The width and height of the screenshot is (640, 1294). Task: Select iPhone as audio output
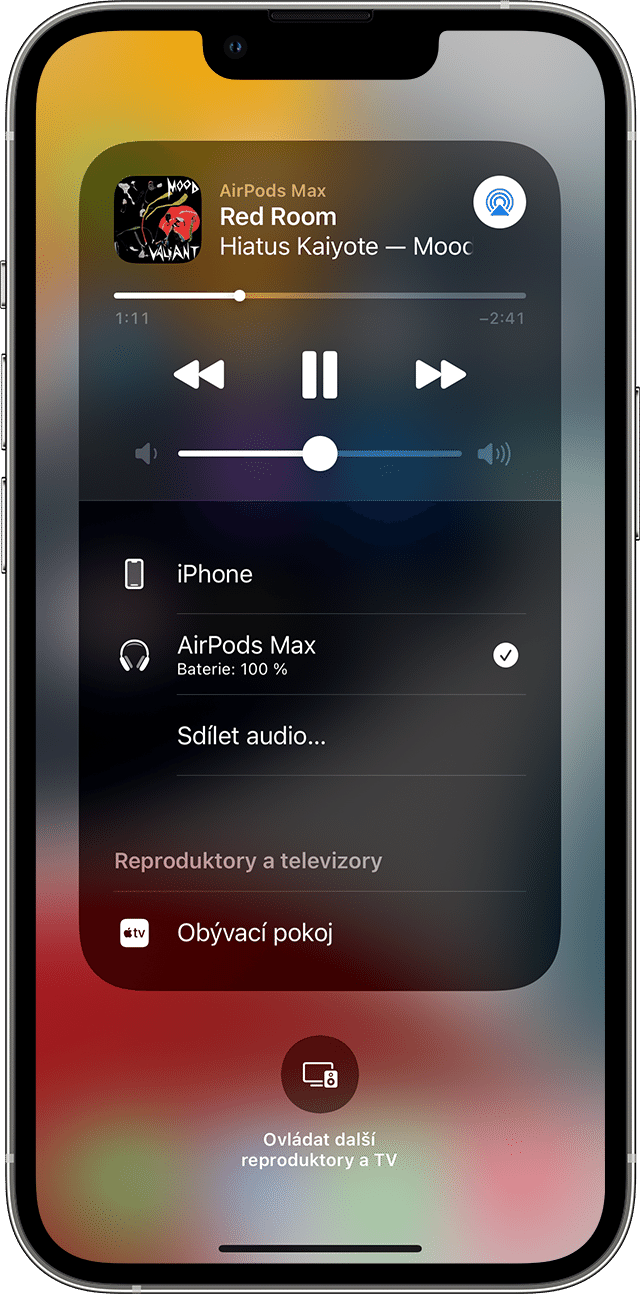(x=320, y=574)
